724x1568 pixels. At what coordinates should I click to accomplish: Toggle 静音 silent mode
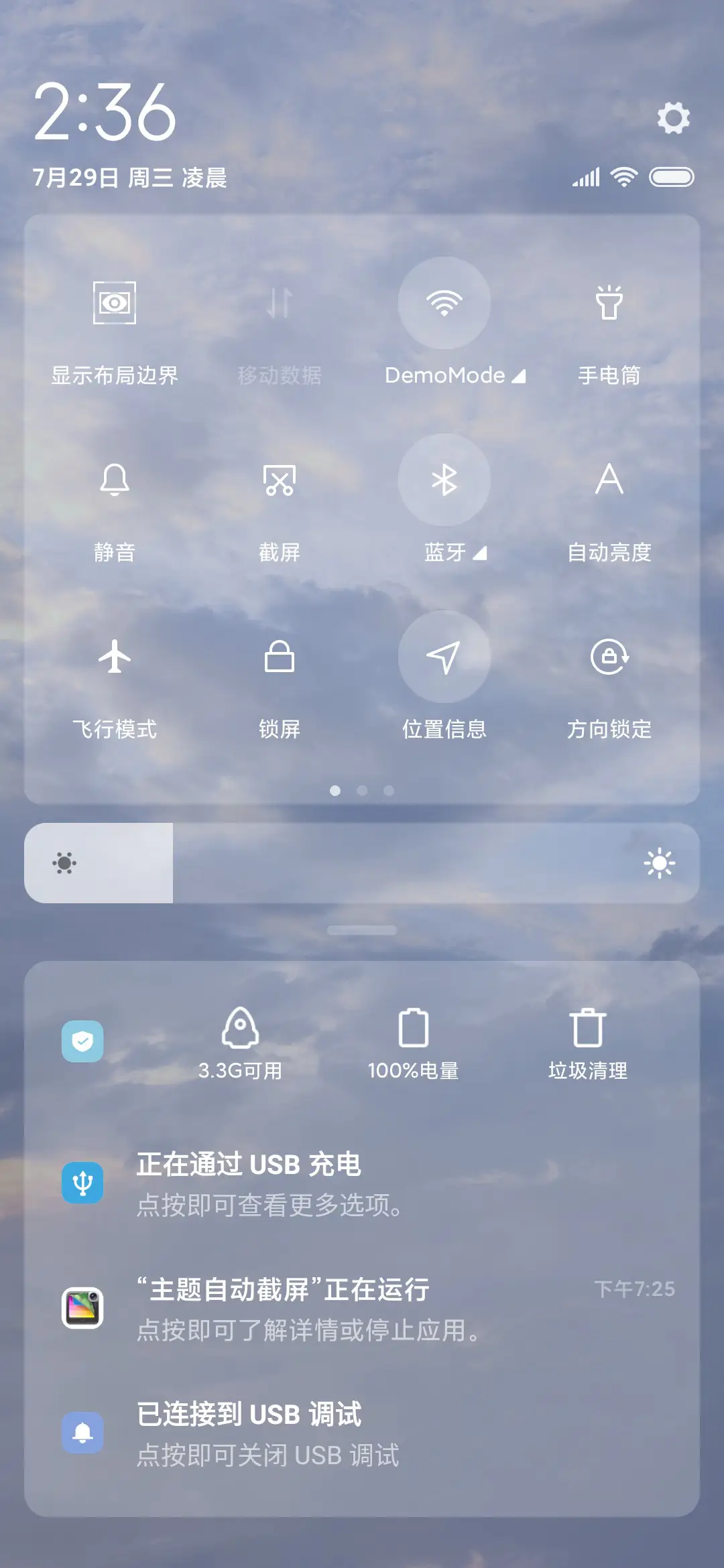(x=114, y=481)
